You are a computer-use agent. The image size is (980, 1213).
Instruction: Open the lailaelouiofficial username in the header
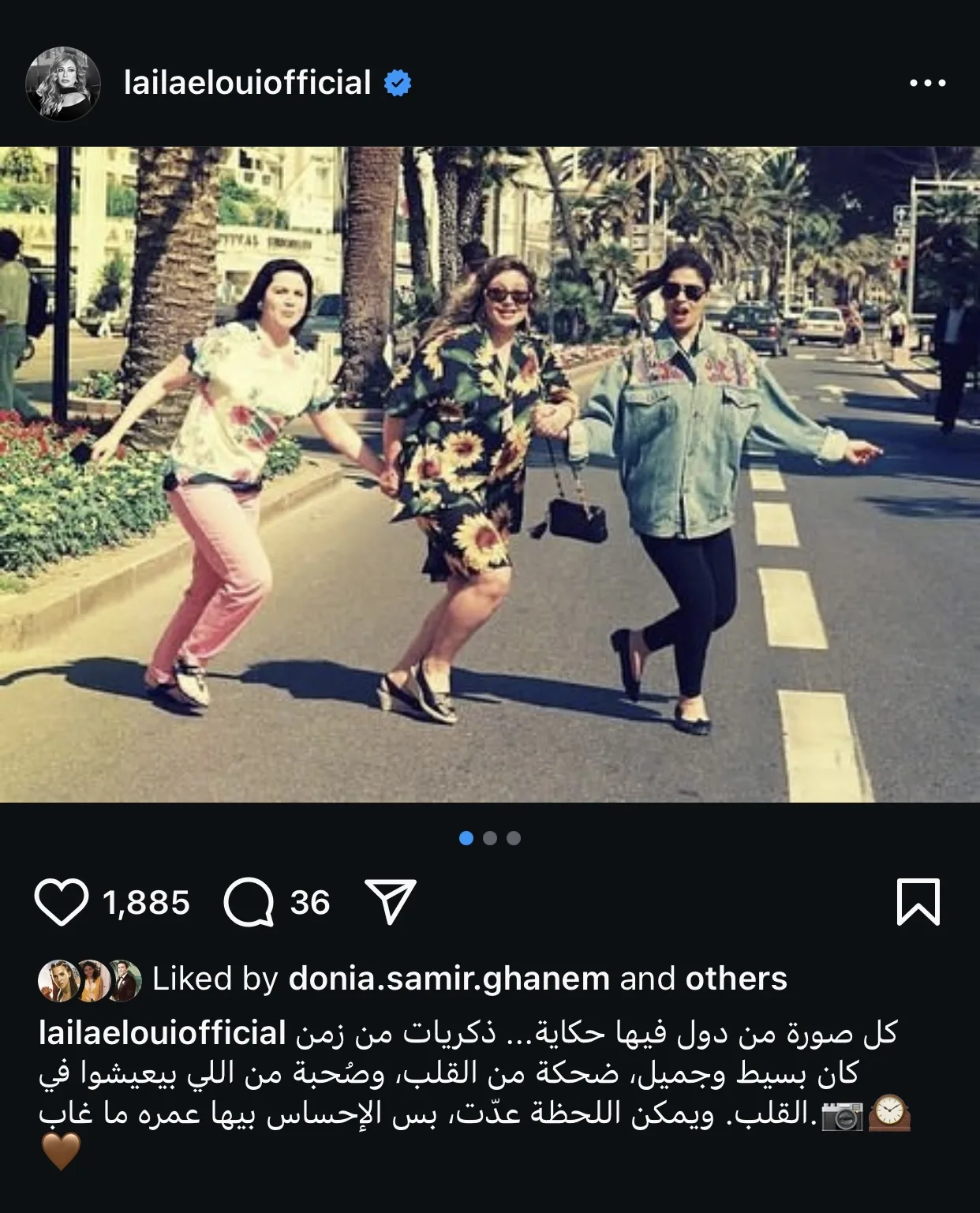(x=247, y=83)
